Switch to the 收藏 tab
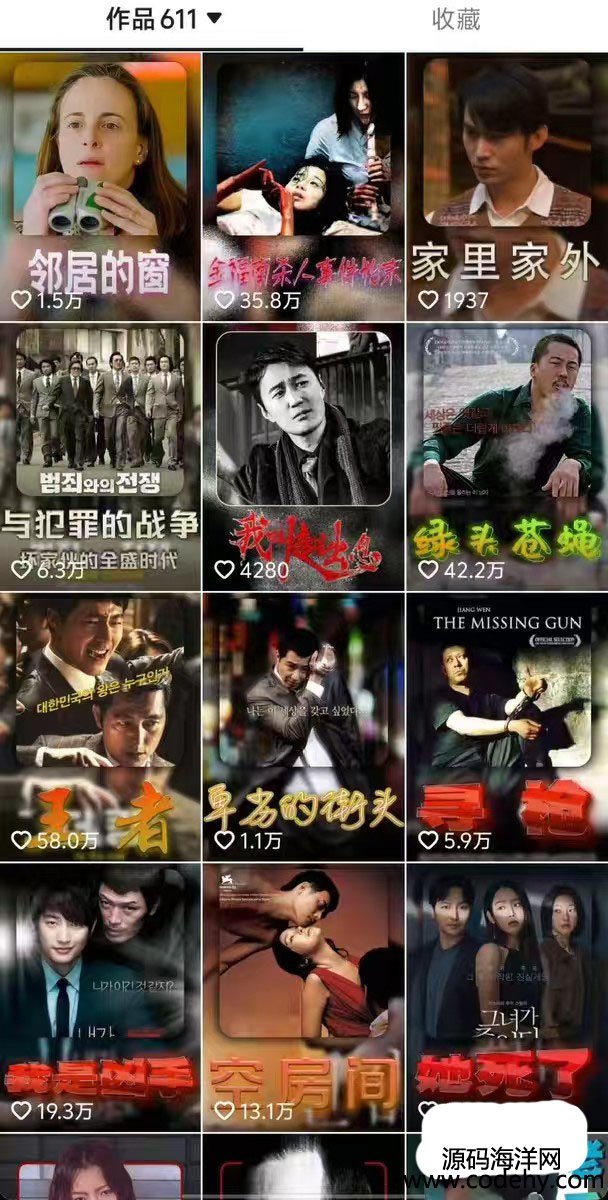This screenshot has width=608, height=1200. (x=456, y=19)
